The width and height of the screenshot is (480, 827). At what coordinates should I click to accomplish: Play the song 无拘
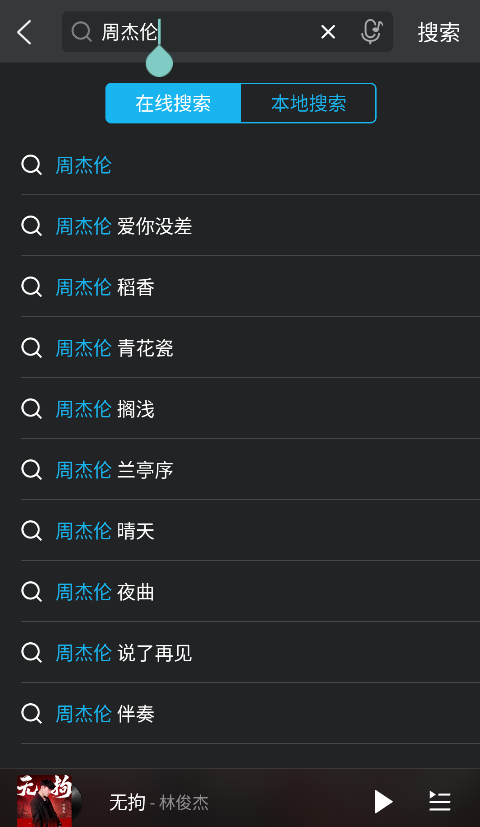383,802
